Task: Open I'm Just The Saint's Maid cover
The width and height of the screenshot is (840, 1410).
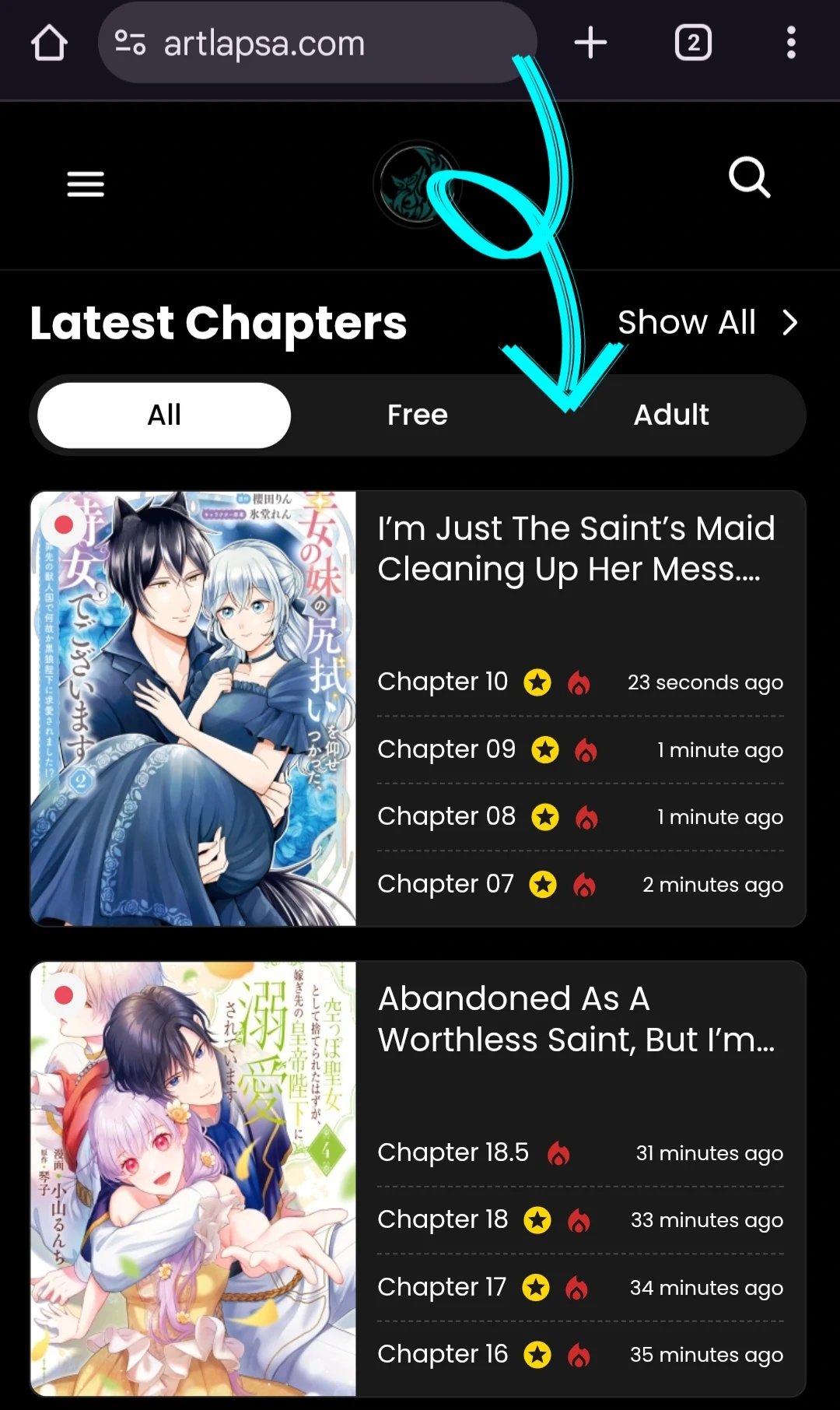Action: (x=193, y=708)
